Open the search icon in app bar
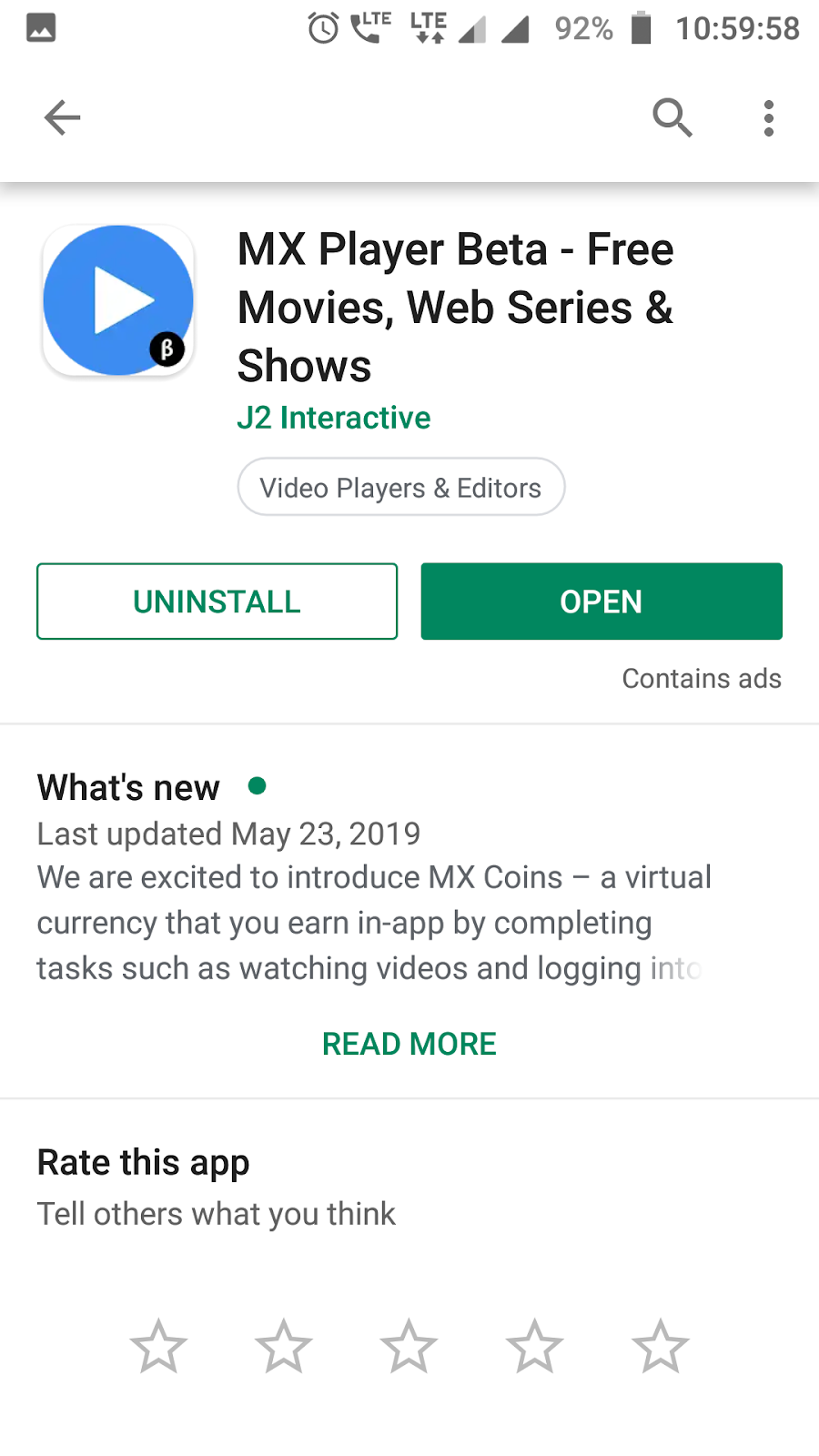The image size is (819, 1456). (672, 117)
